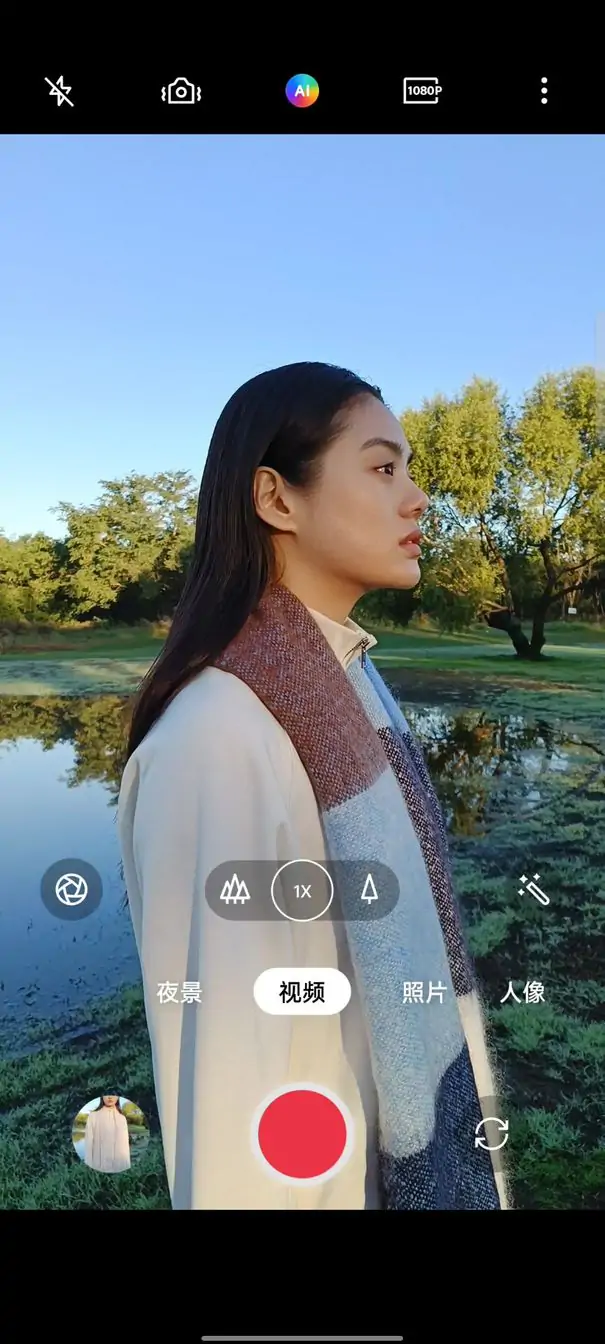Flip between front and rear camera
Viewport: 605px width, 1344px height.
(491, 1134)
